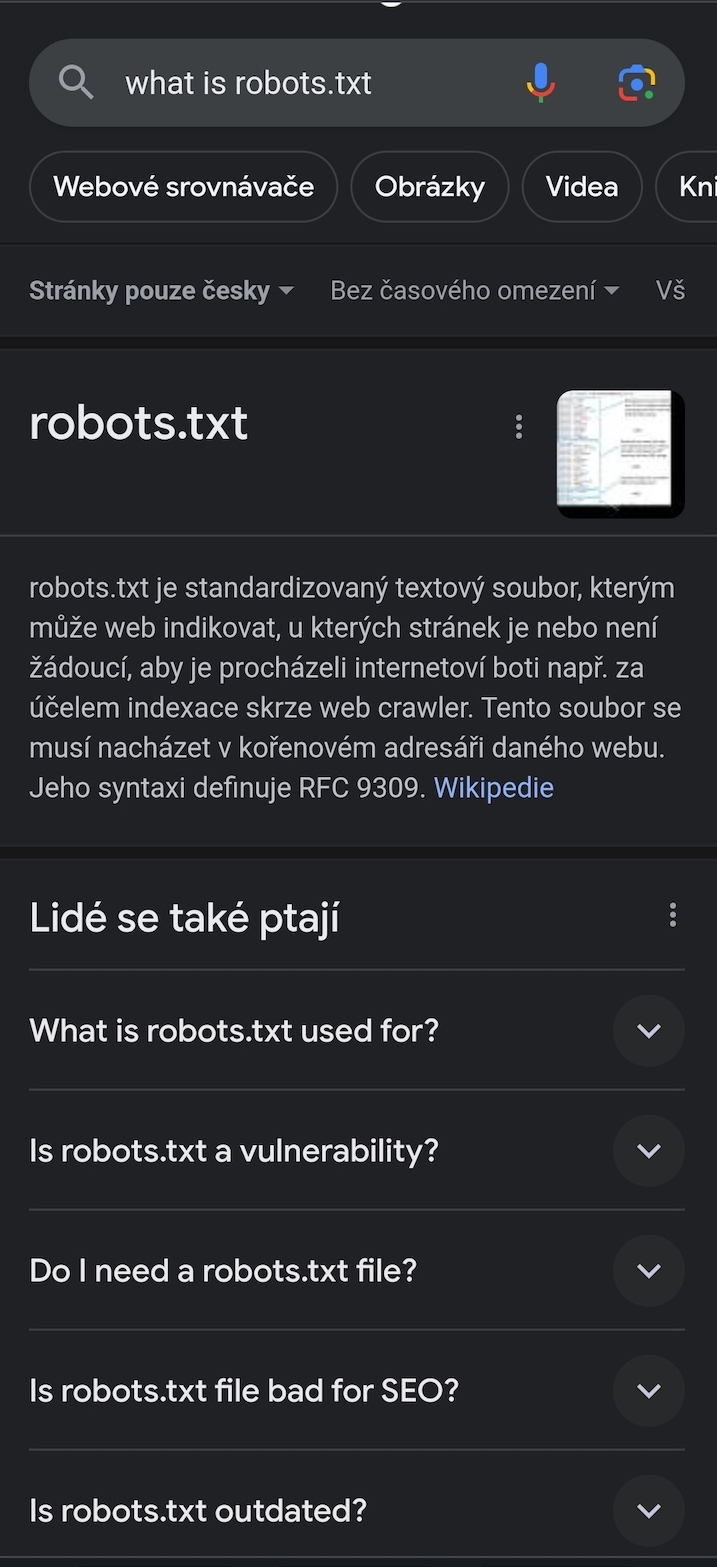This screenshot has width=717, height=1567.
Task: Switch to Videa results
Action: tap(581, 187)
